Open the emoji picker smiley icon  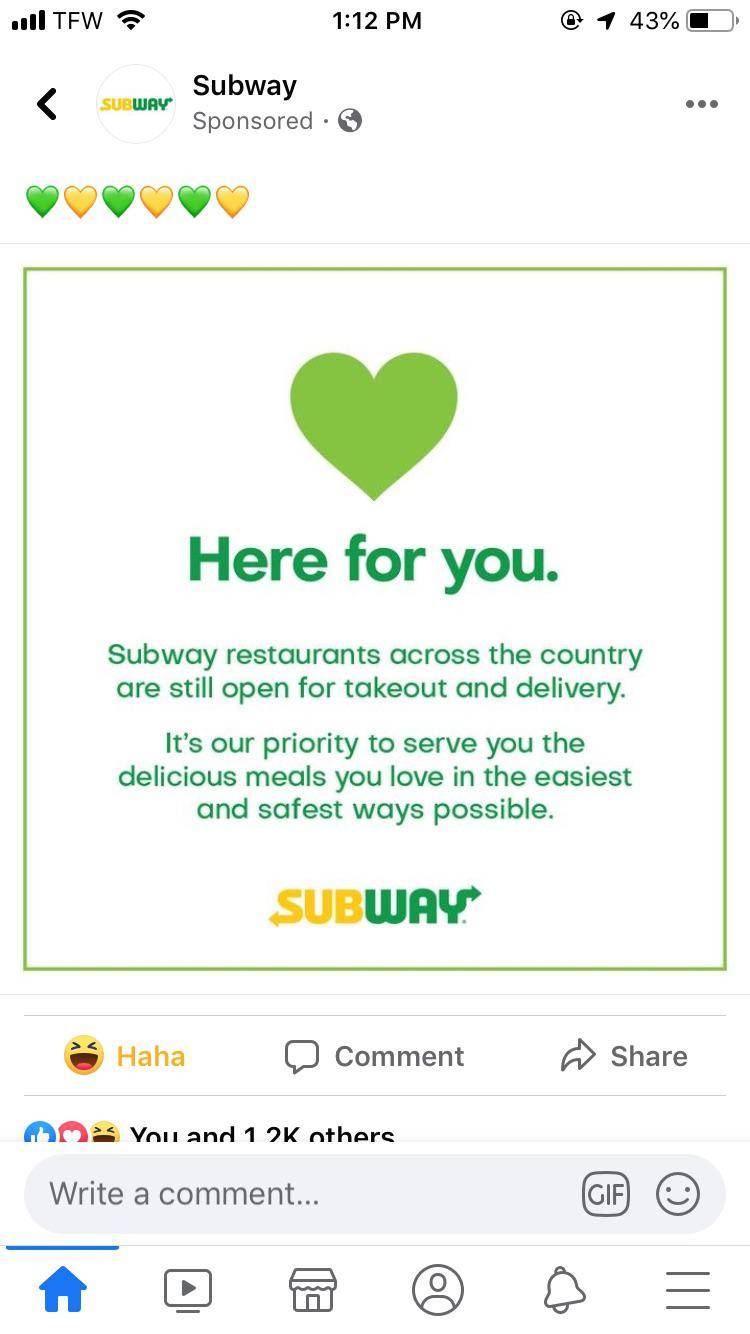tap(678, 1193)
